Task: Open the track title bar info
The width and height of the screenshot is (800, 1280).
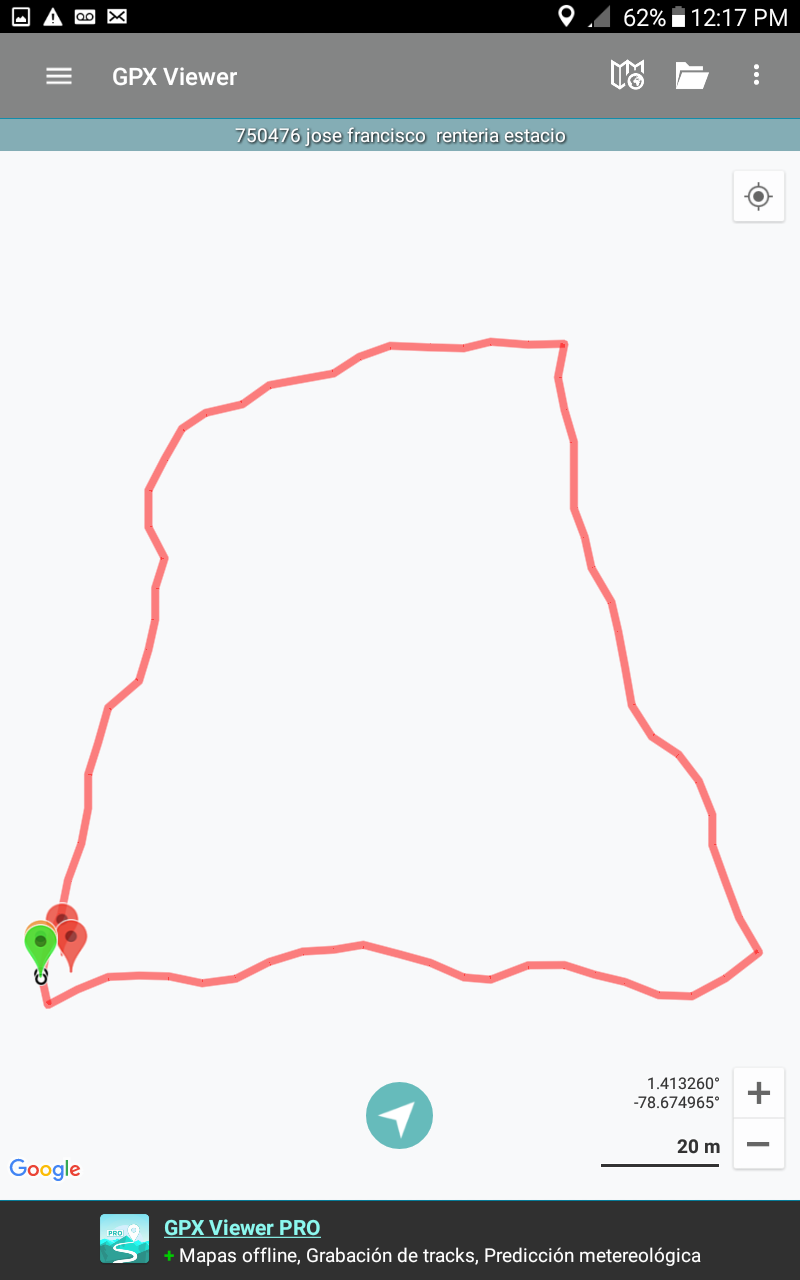Action: pos(400,135)
